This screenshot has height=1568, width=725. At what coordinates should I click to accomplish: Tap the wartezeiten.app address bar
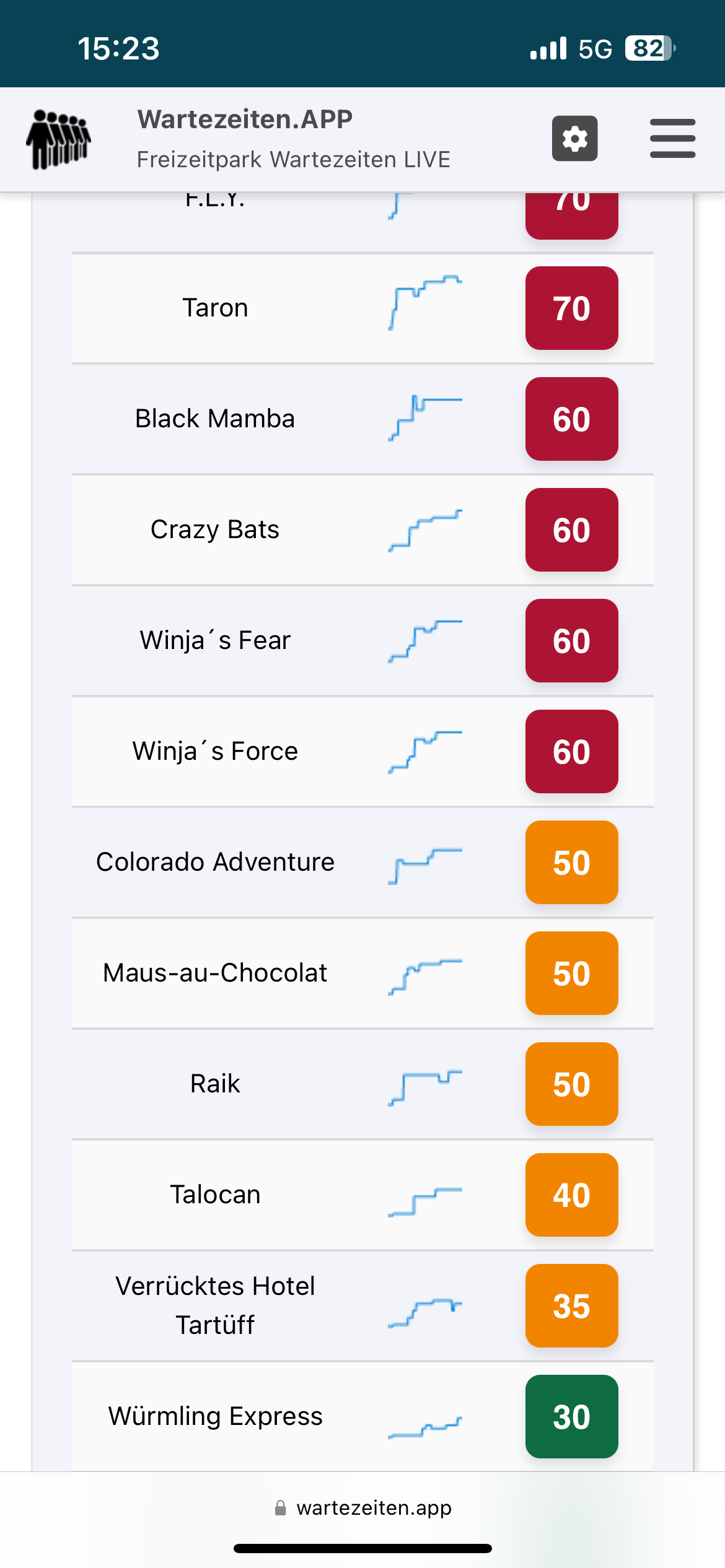click(363, 1507)
